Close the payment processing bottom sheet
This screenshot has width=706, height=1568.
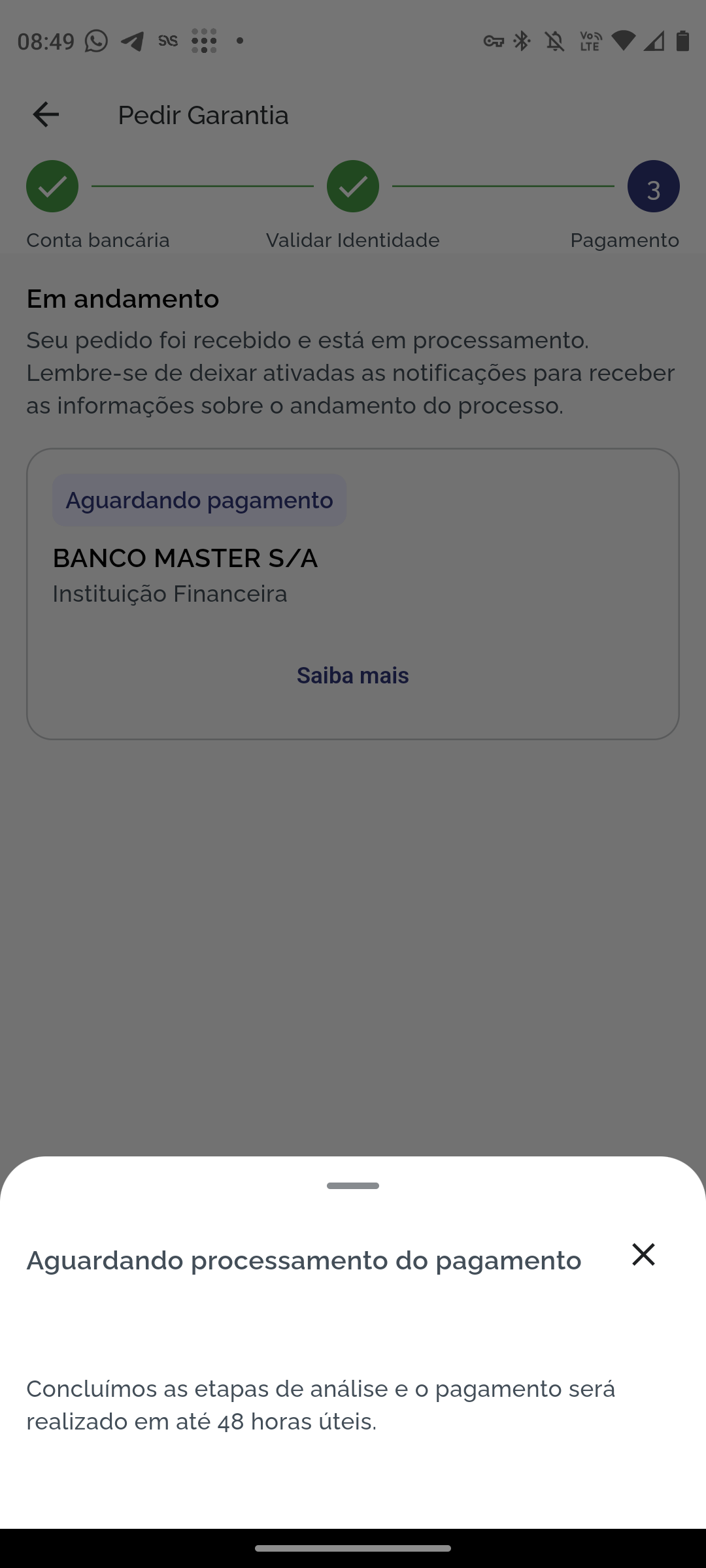643,1254
